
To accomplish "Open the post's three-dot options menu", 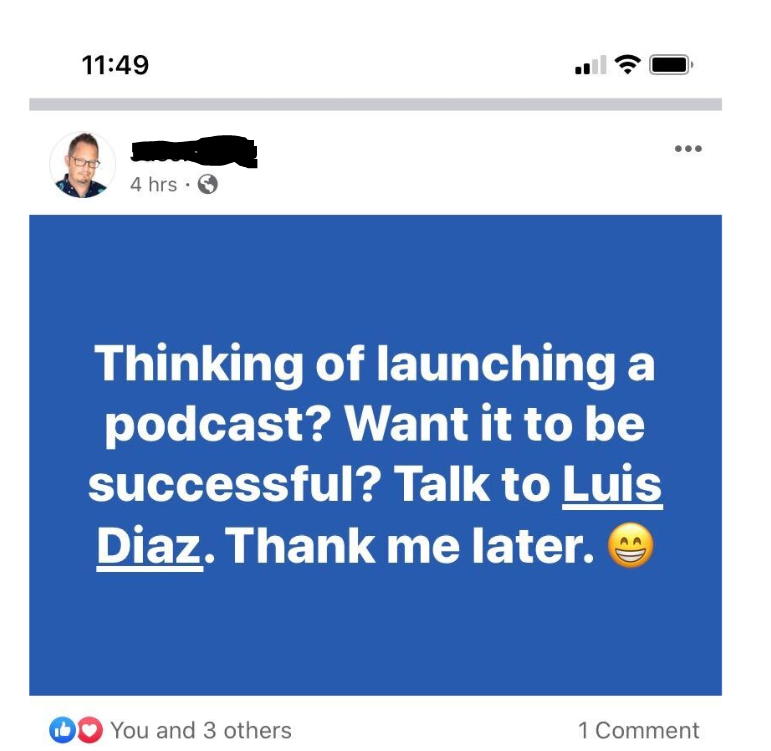I will (687, 149).
